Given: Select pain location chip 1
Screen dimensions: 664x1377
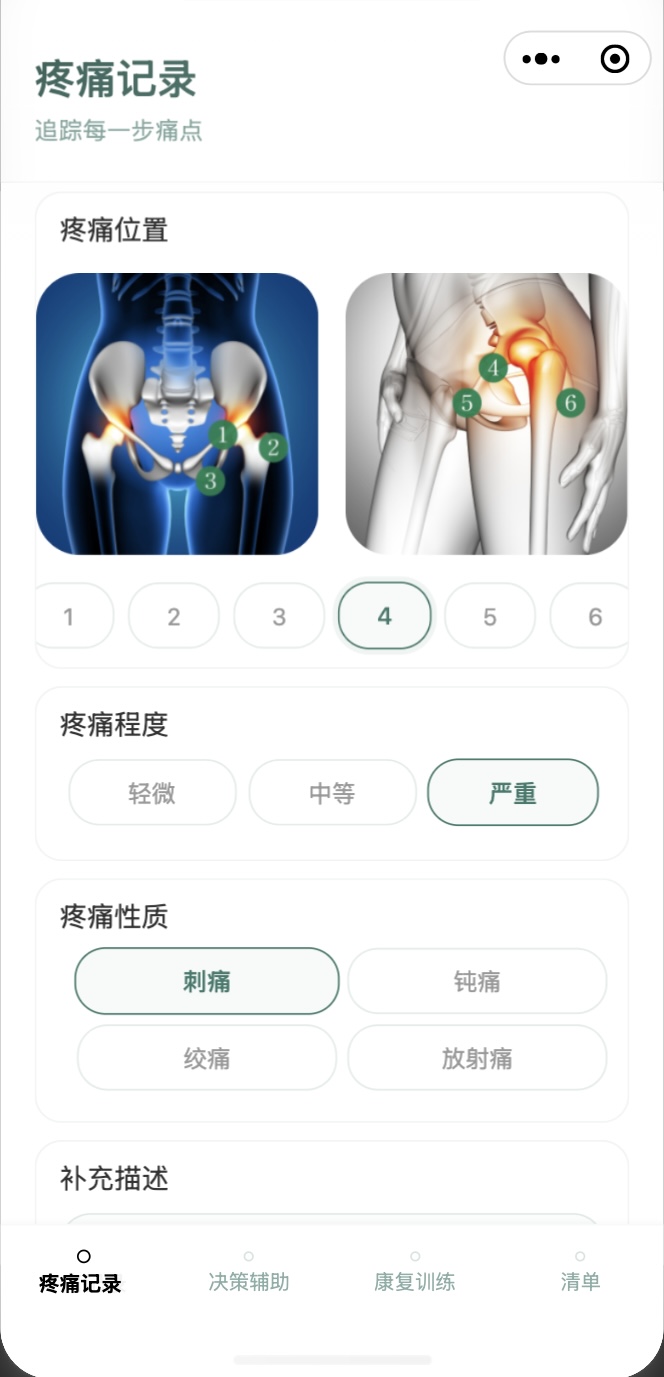Looking at the screenshot, I should pos(72,617).
